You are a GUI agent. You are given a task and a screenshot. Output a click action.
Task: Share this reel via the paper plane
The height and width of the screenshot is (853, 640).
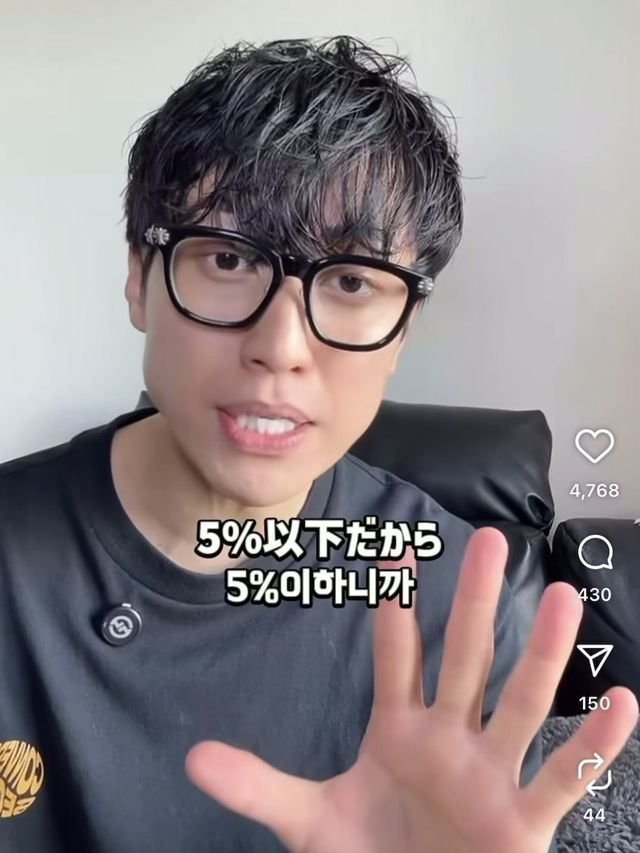click(x=595, y=660)
